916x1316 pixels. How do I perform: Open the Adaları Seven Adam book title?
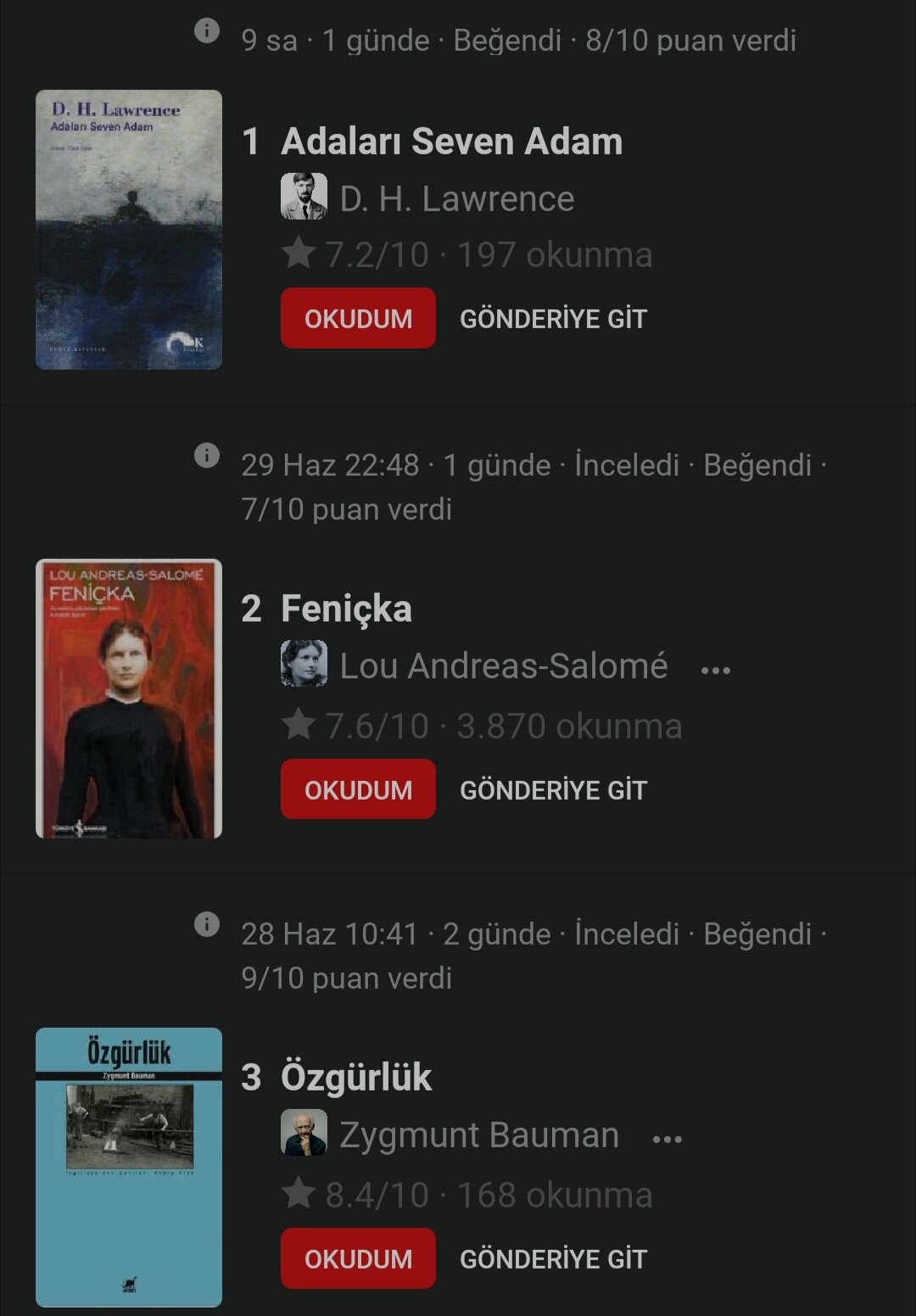(451, 142)
